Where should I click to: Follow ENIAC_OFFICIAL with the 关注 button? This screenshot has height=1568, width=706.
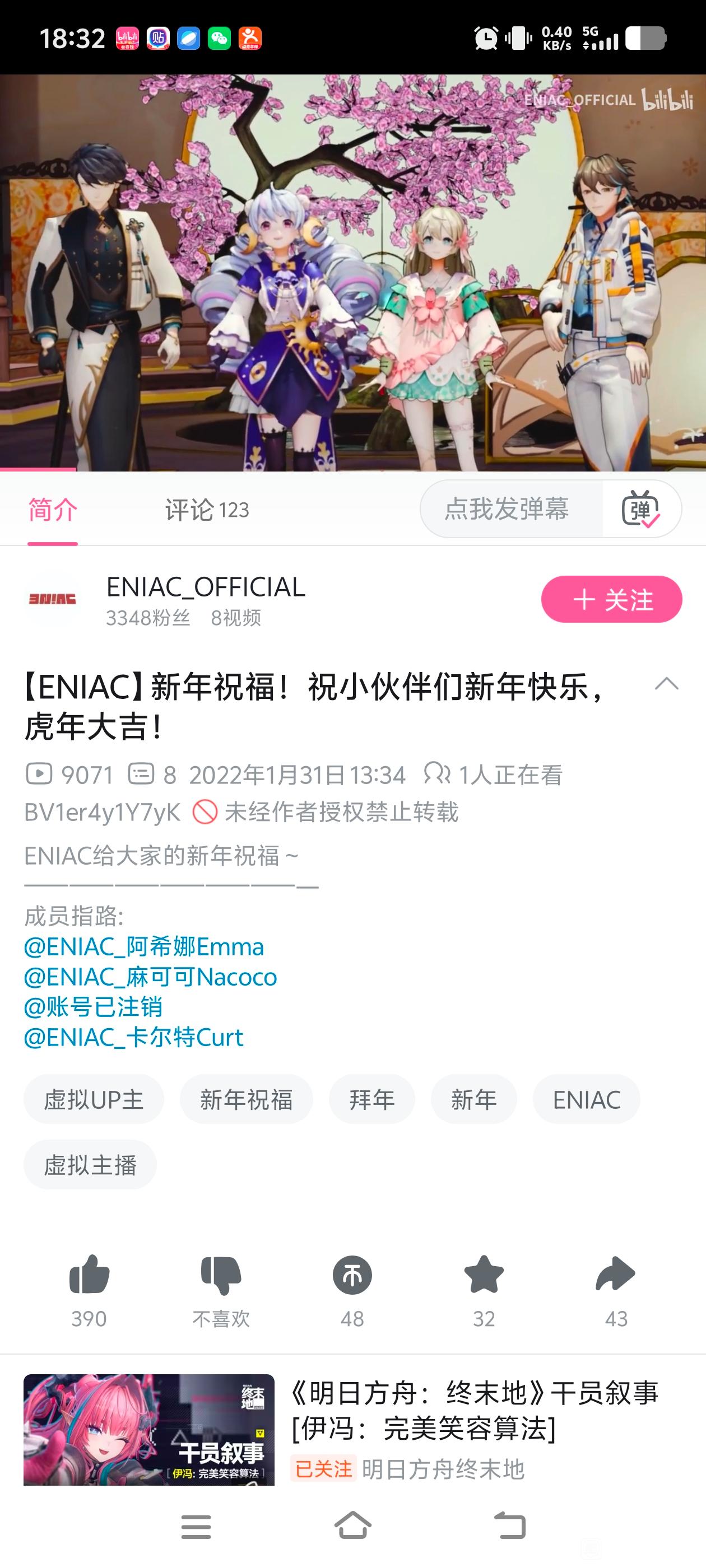point(611,600)
